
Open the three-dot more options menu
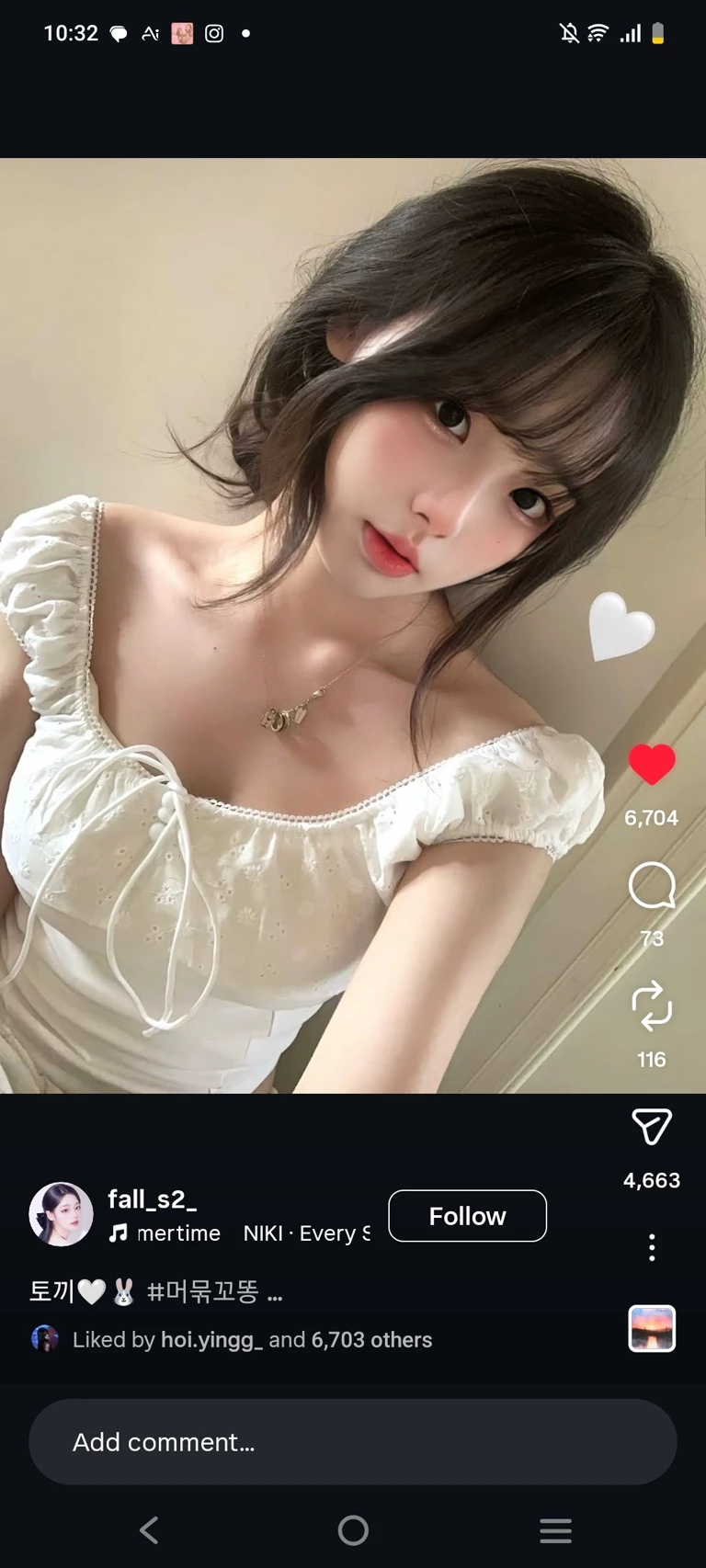(x=652, y=1247)
